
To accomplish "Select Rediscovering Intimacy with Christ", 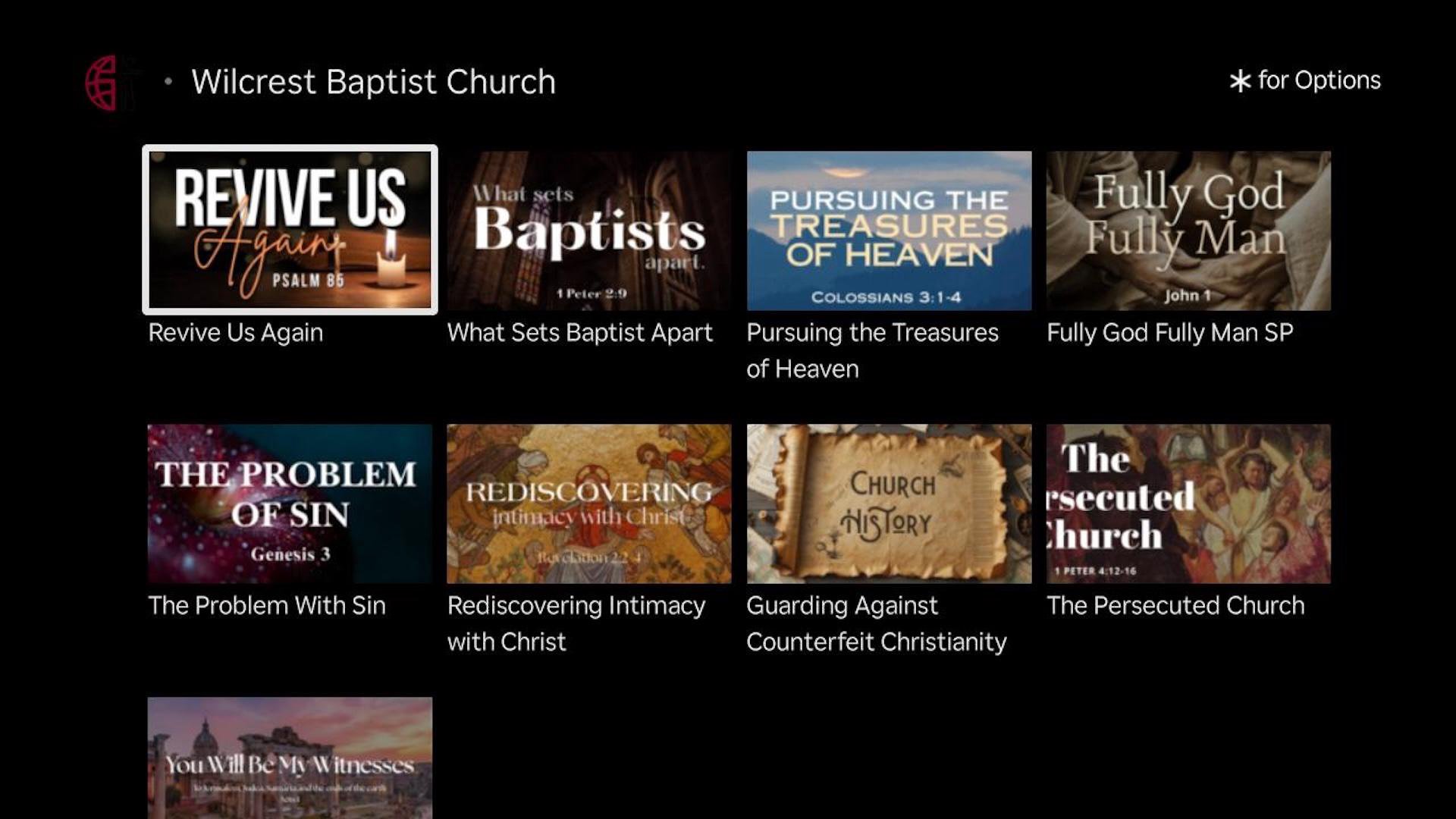I will [589, 503].
